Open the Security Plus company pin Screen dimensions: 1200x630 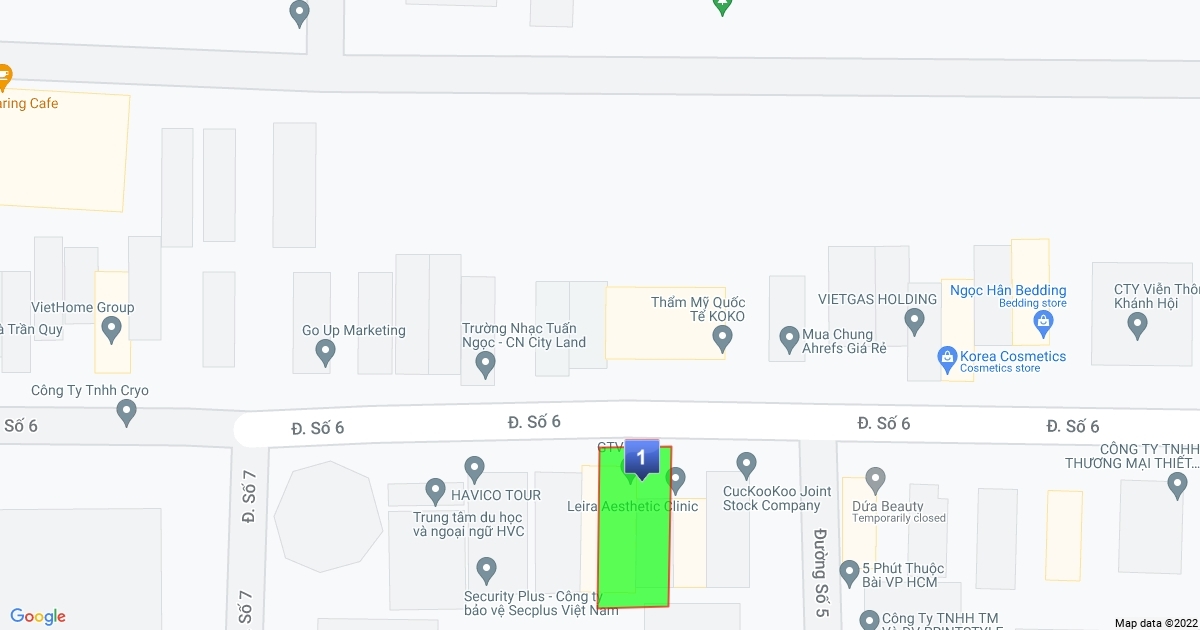(x=487, y=570)
